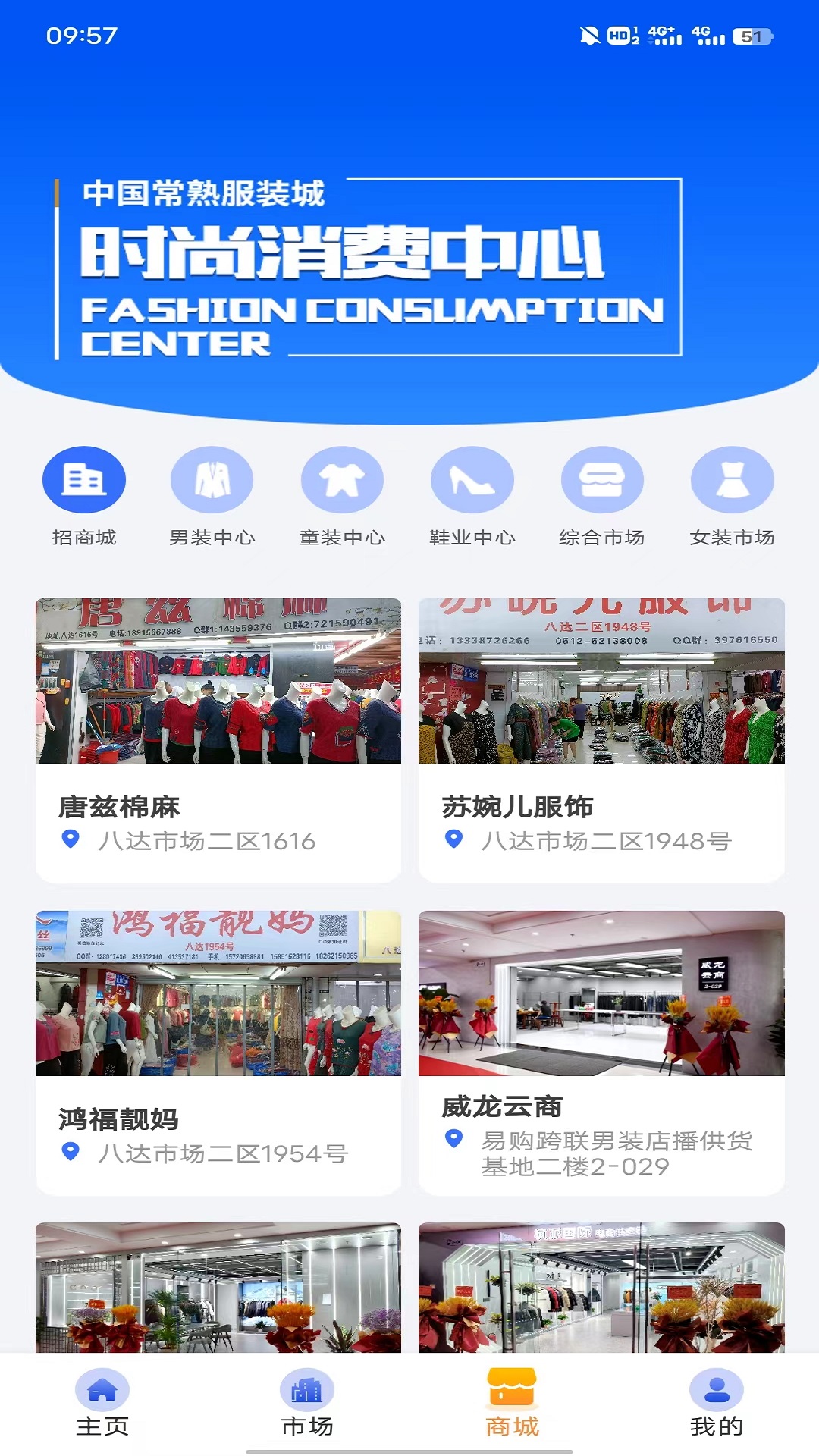View the 苏婉儿服饰 shop card
The width and height of the screenshot is (819, 1456).
601,739
